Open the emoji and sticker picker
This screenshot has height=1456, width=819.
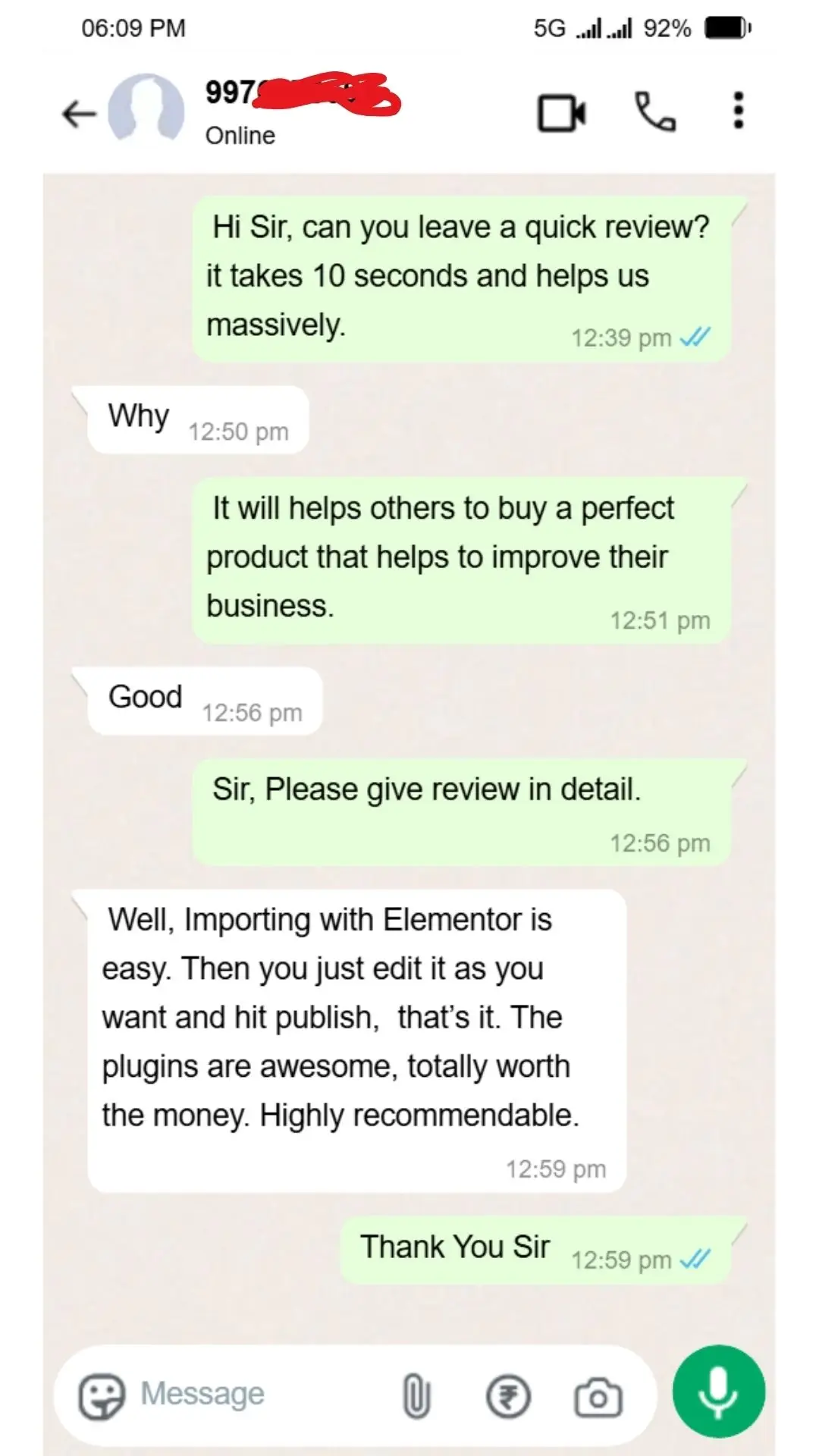pyautogui.click(x=102, y=1396)
